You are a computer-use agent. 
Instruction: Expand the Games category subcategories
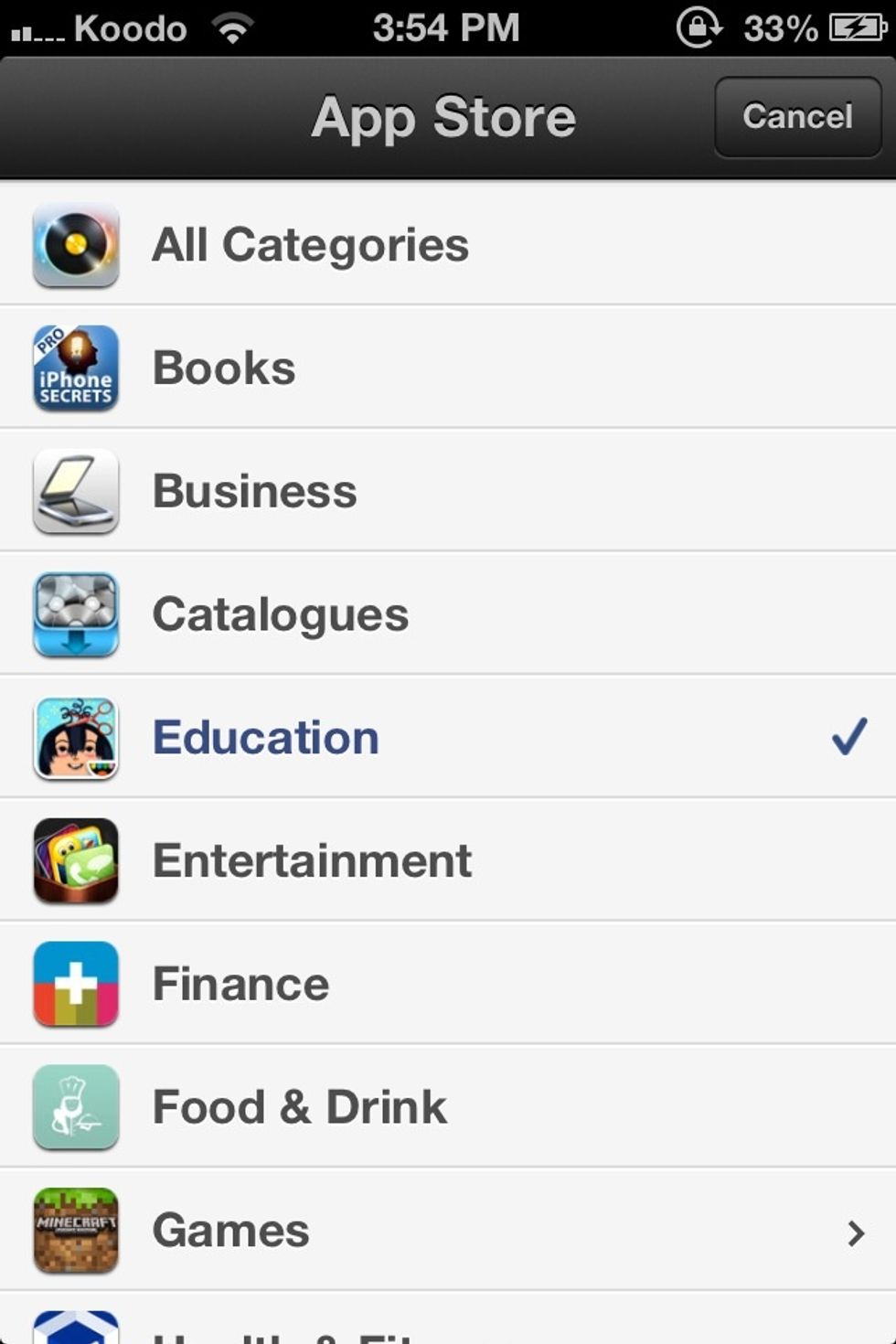coord(853,1230)
